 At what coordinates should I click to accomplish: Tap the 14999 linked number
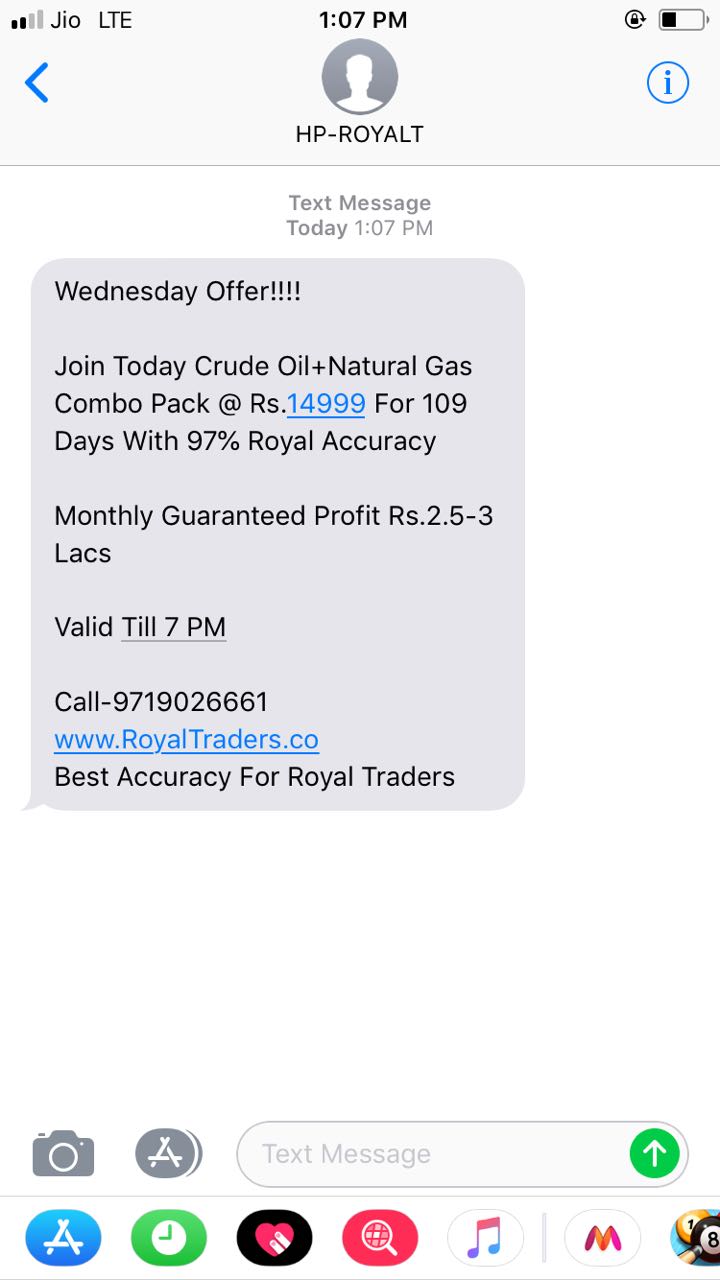[326, 404]
